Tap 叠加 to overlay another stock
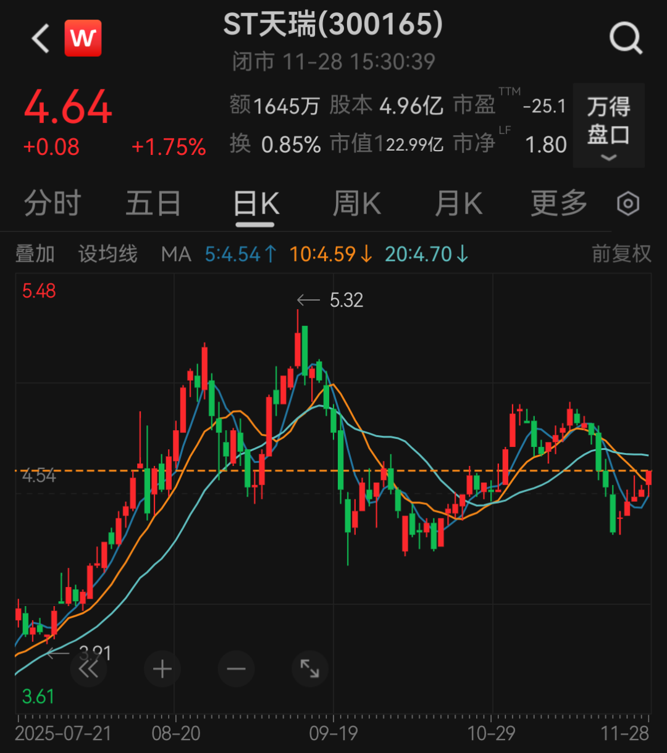The width and height of the screenshot is (667, 753). click(x=35, y=254)
